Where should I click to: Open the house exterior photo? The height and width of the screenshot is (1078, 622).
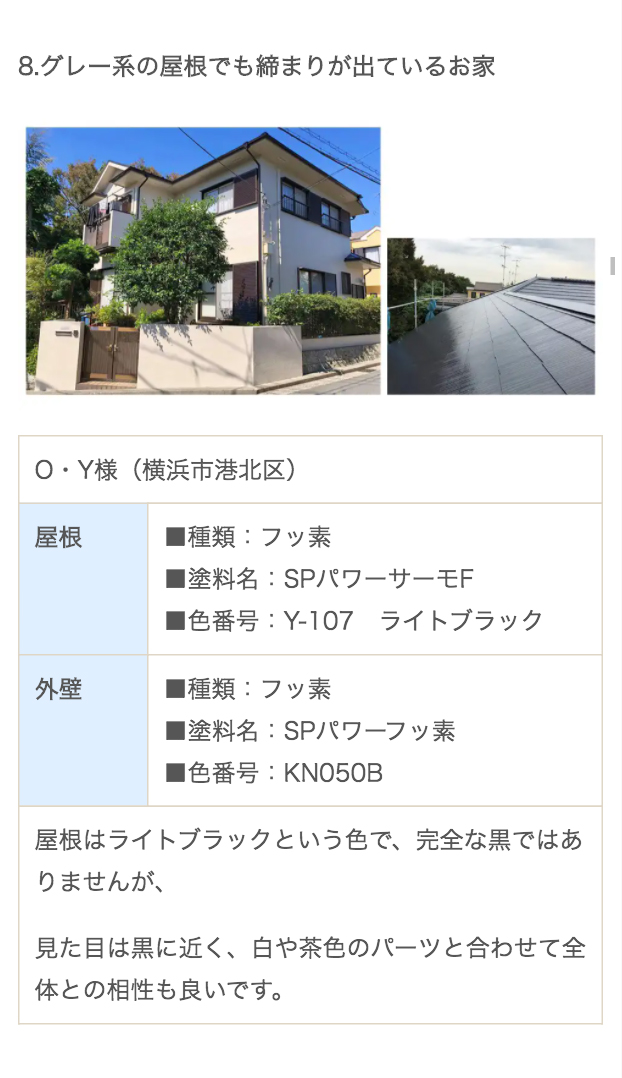tap(203, 260)
